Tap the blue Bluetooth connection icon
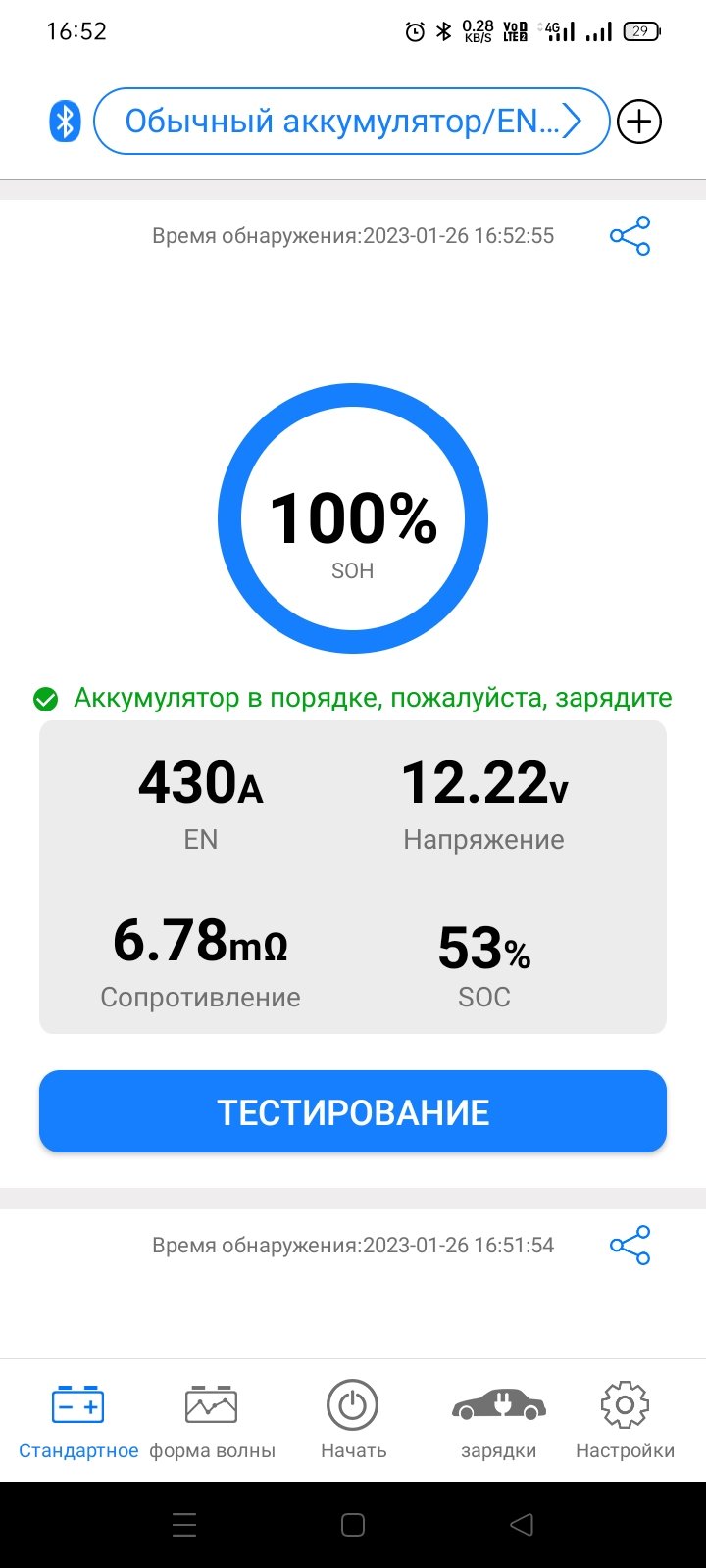Viewport: 706px width, 1568px height. click(65, 122)
